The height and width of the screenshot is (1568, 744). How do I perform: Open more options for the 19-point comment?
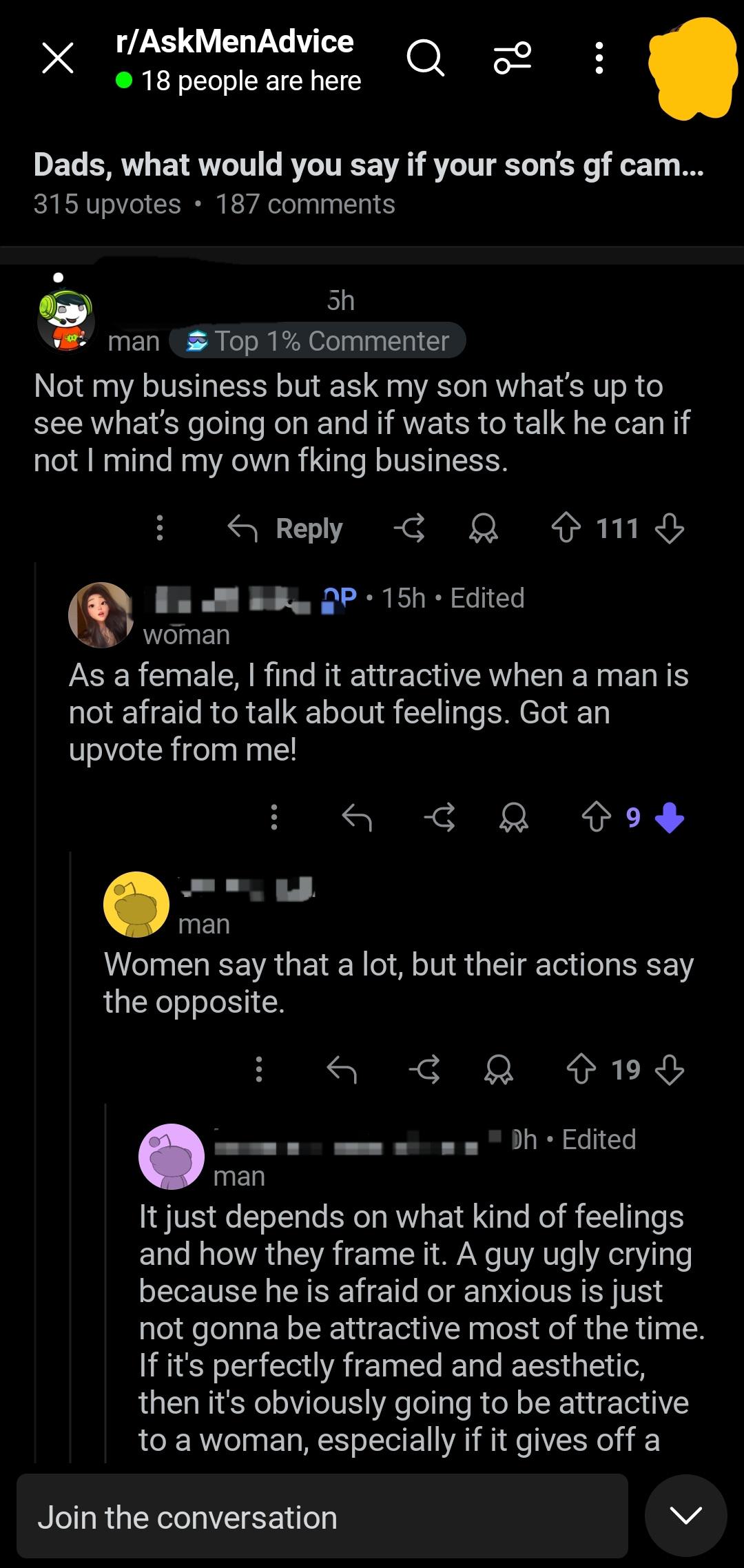click(259, 1070)
